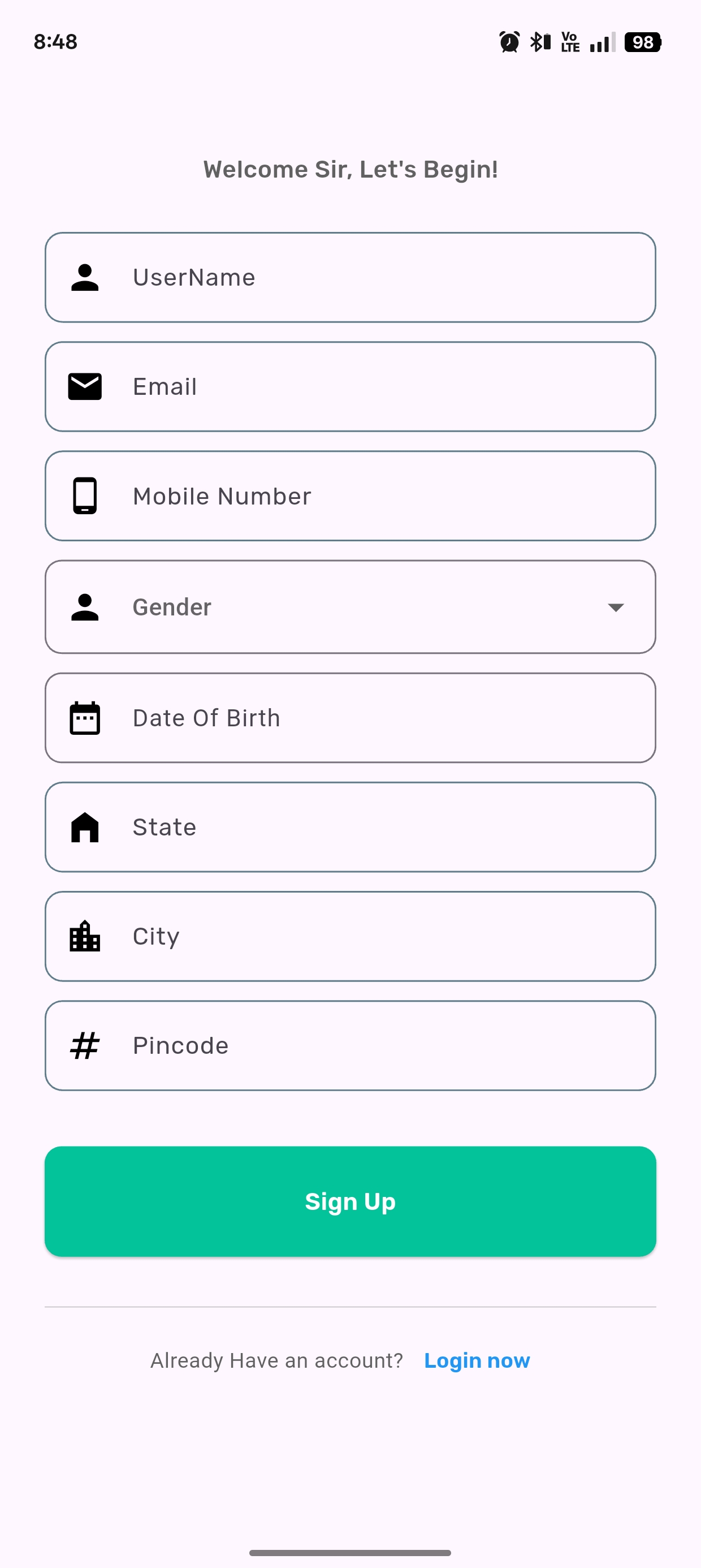Click the building icon beside City
701x1568 pixels.
85,936
